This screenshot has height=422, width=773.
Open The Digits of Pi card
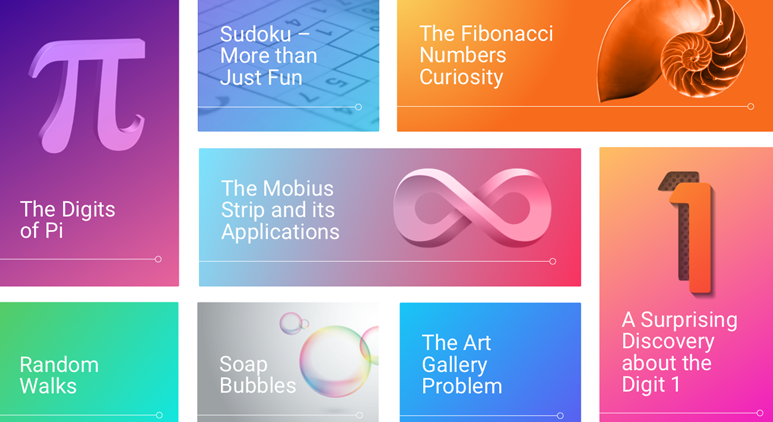pyautogui.click(x=89, y=150)
